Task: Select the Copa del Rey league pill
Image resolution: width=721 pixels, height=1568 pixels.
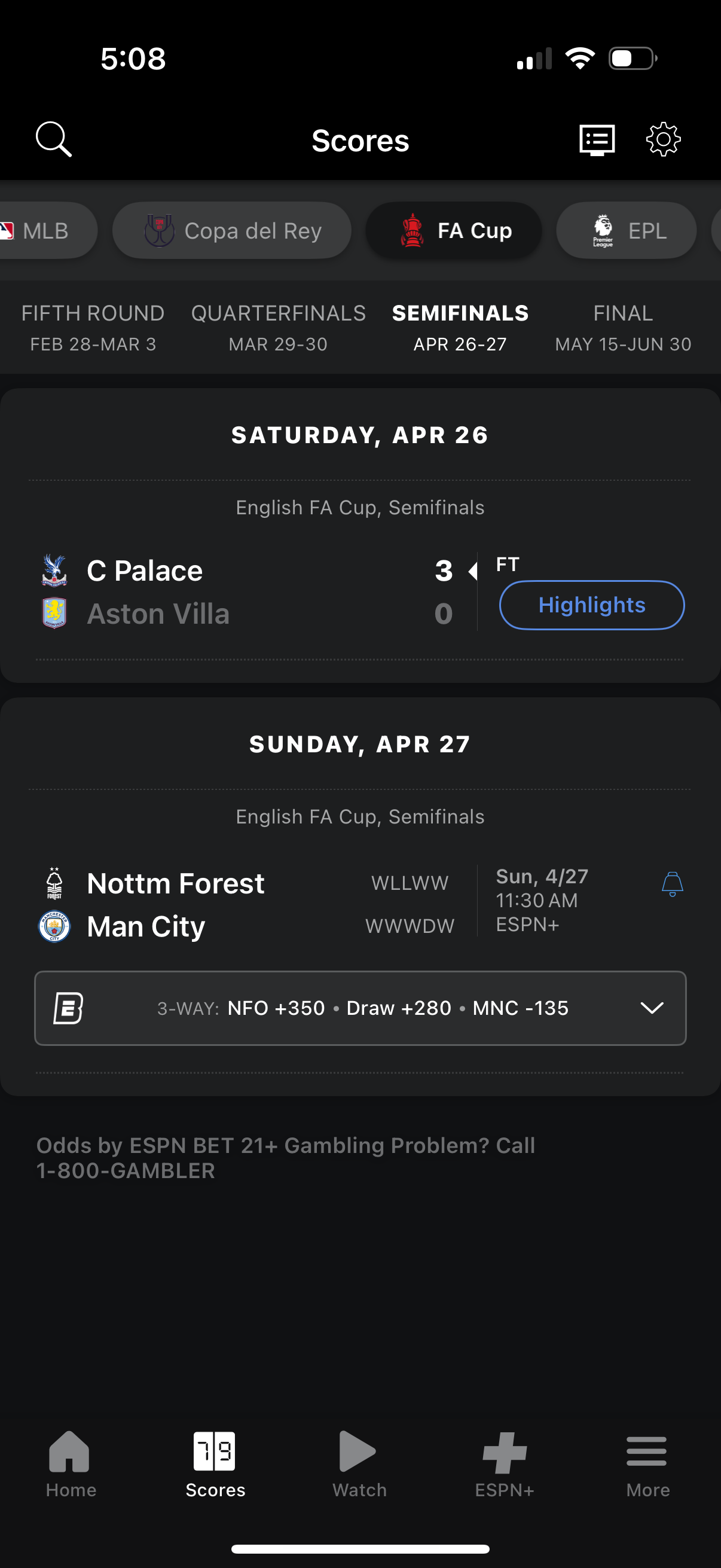Action: point(232,230)
